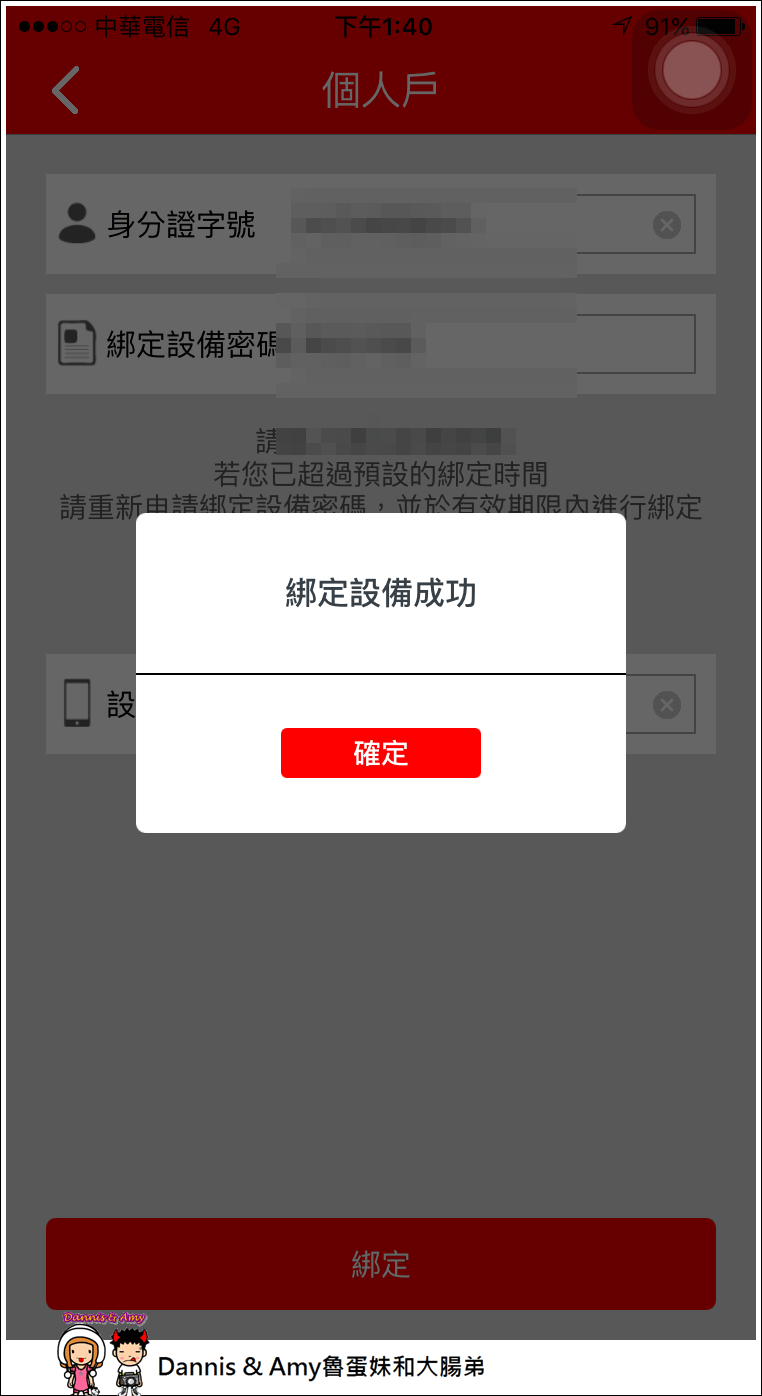Confirm the 綁定設備成功 dialog with 確定
The width and height of the screenshot is (762, 1396).
coord(380,753)
